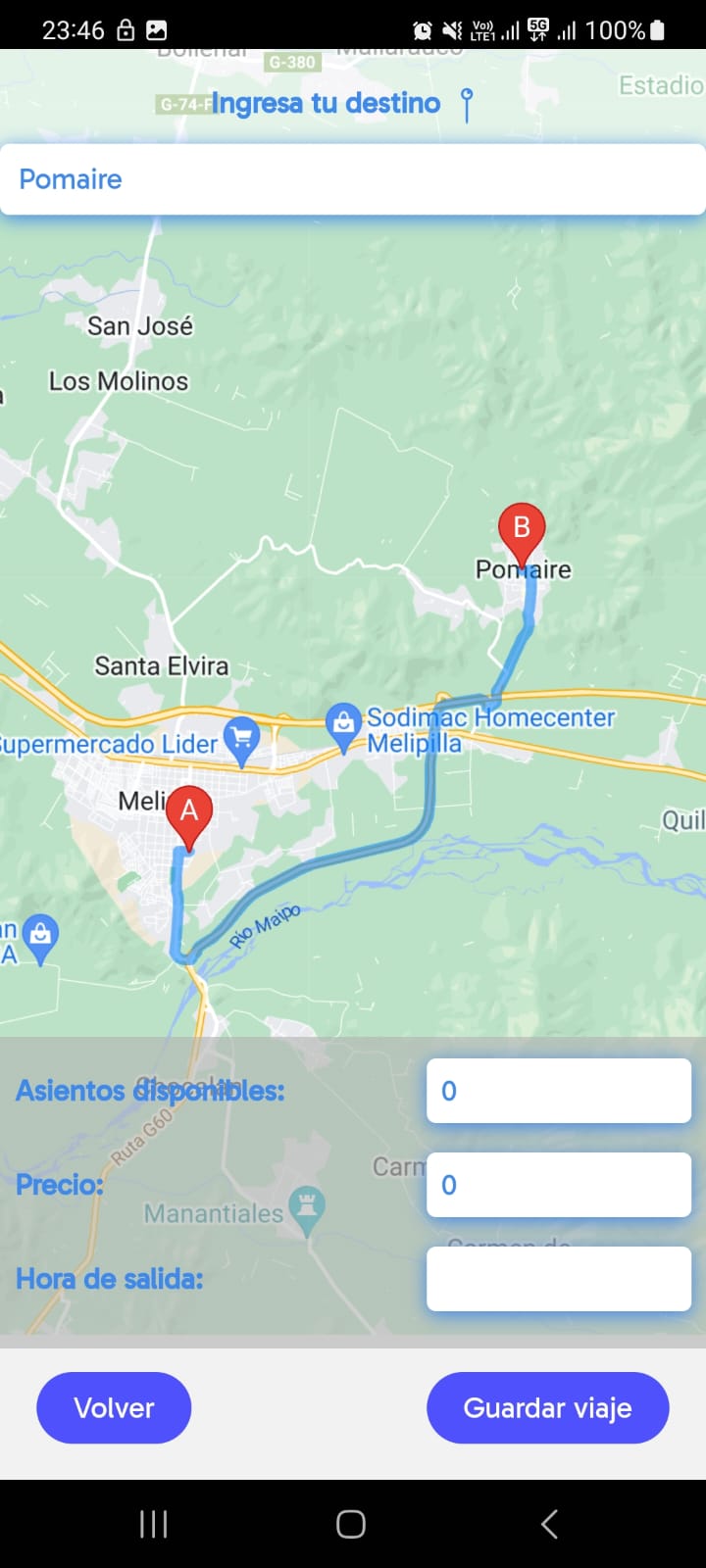Tap the destination field showing Pomaire
This screenshot has height=1568, width=706.
click(353, 179)
